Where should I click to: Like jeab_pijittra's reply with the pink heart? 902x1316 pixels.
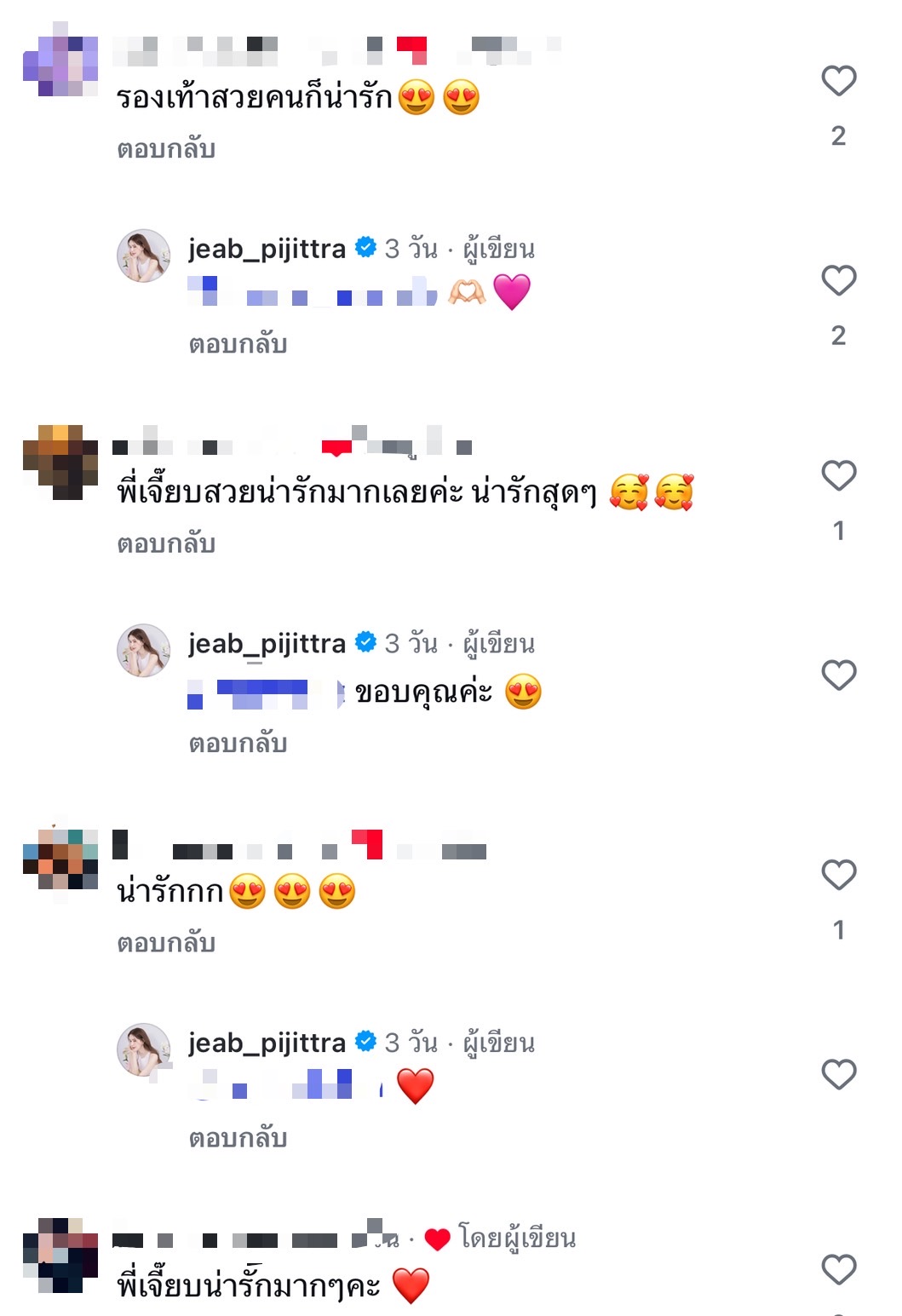pos(838,280)
